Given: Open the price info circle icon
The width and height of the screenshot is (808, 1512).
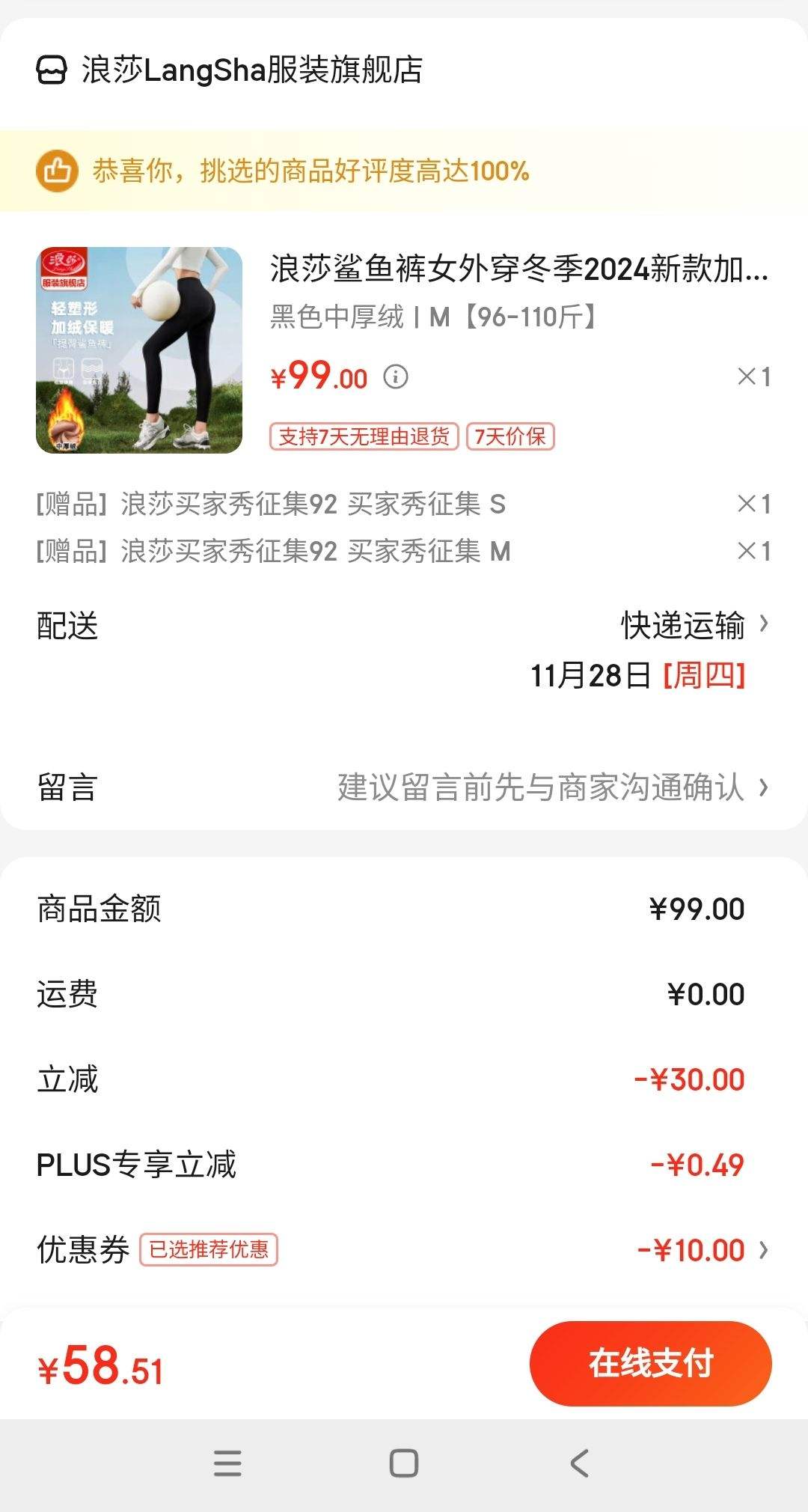Looking at the screenshot, I should coord(397,378).
